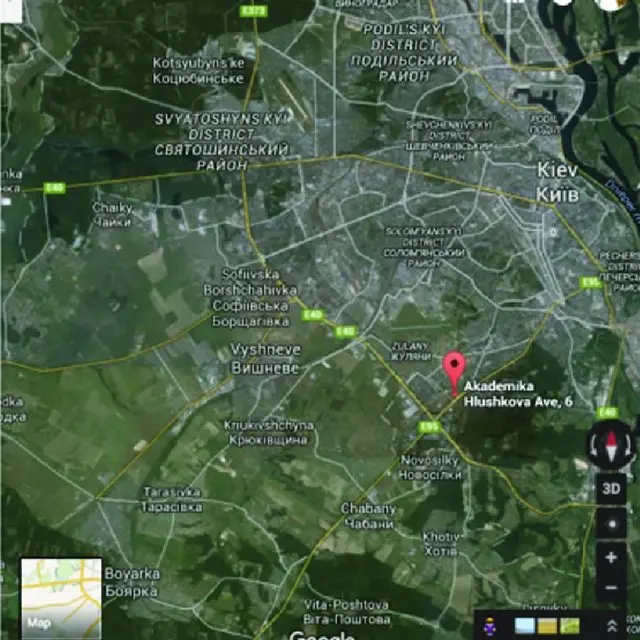Enable the 3D view
Screen dimensions: 640x640
pyautogui.click(x=612, y=489)
